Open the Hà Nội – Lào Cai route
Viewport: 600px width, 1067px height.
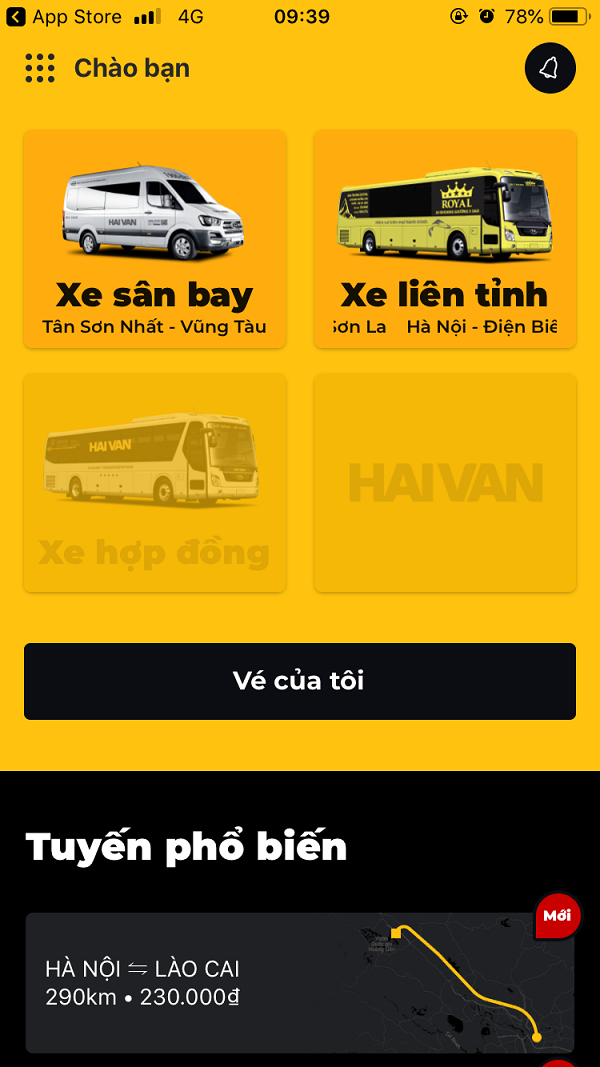coord(300,982)
